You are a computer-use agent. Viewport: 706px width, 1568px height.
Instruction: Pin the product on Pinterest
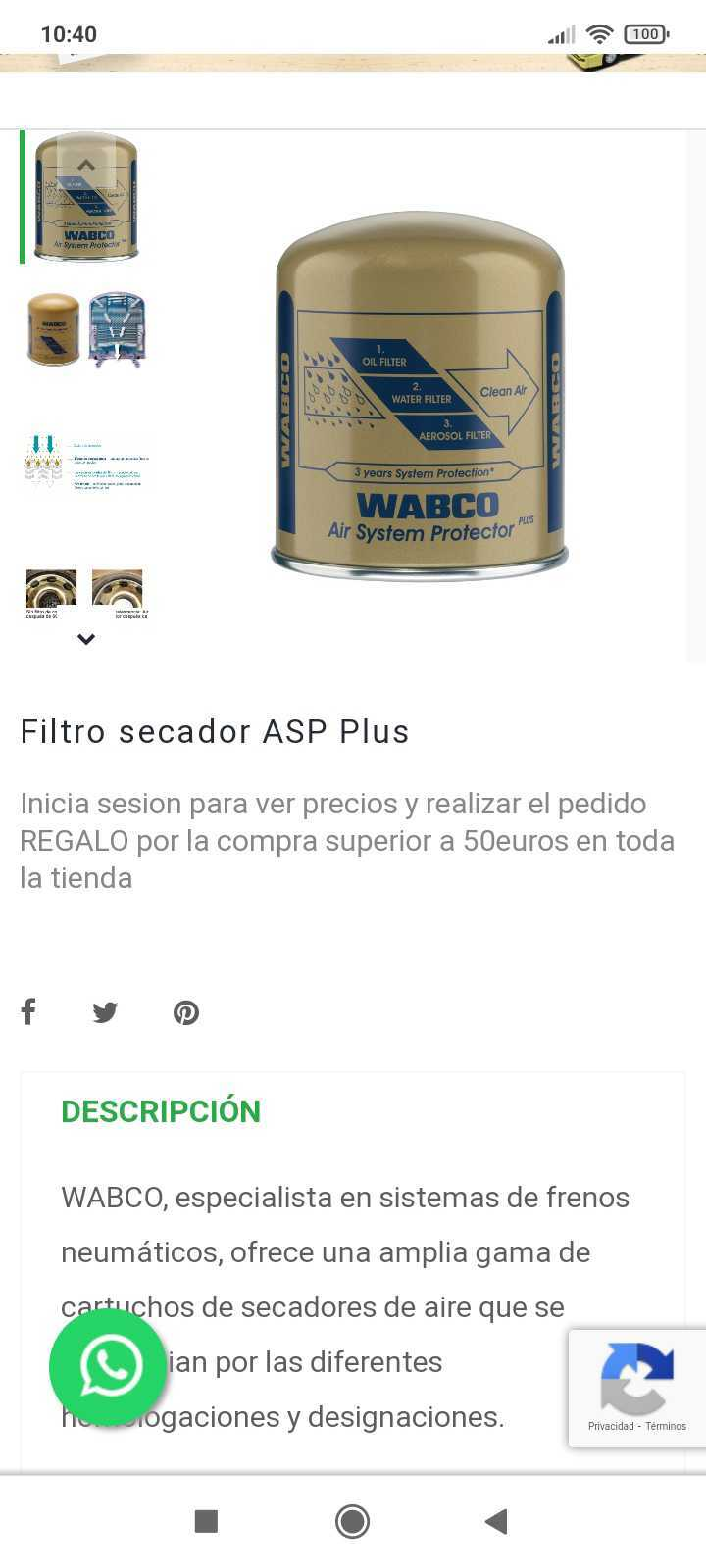click(x=186, y=1012)
